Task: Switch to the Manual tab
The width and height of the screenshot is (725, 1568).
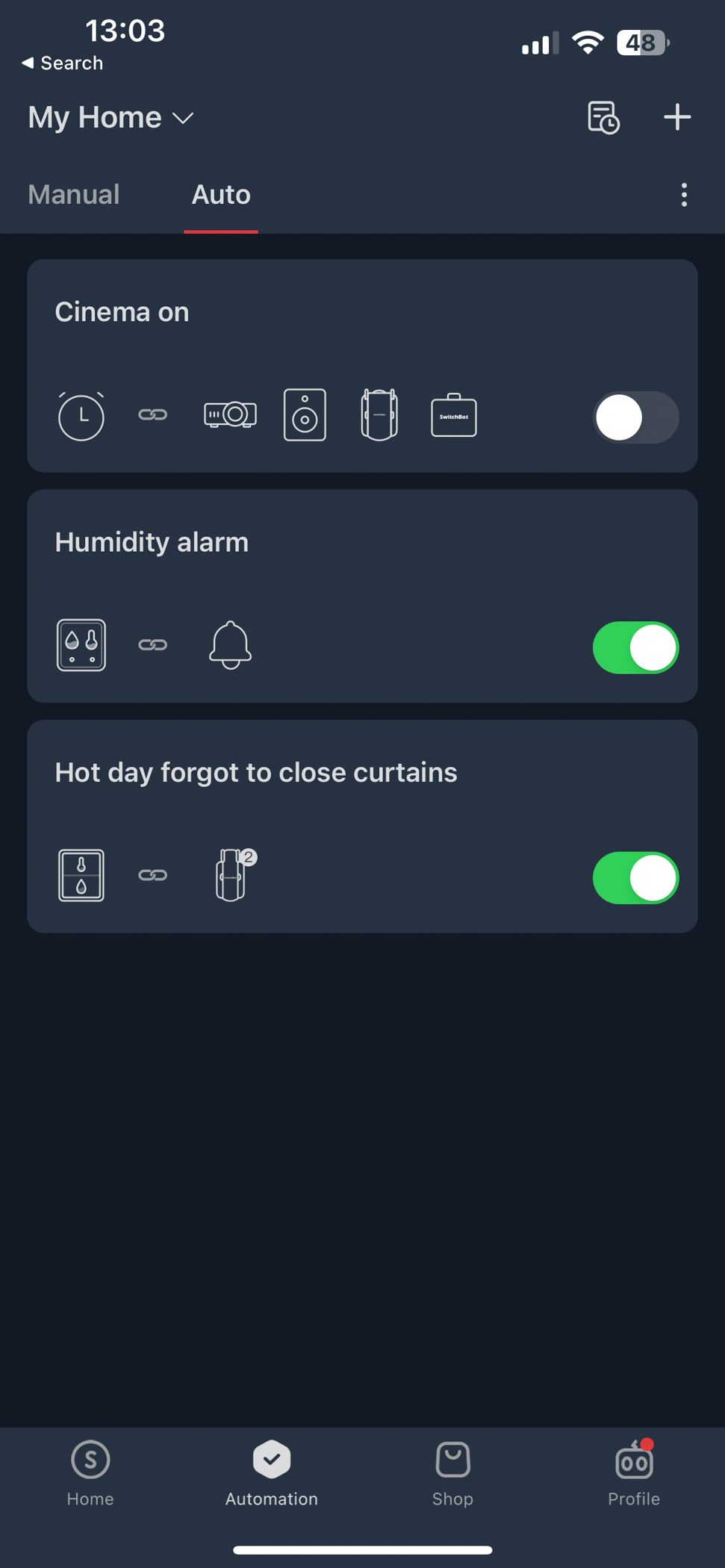Action: 73,195
